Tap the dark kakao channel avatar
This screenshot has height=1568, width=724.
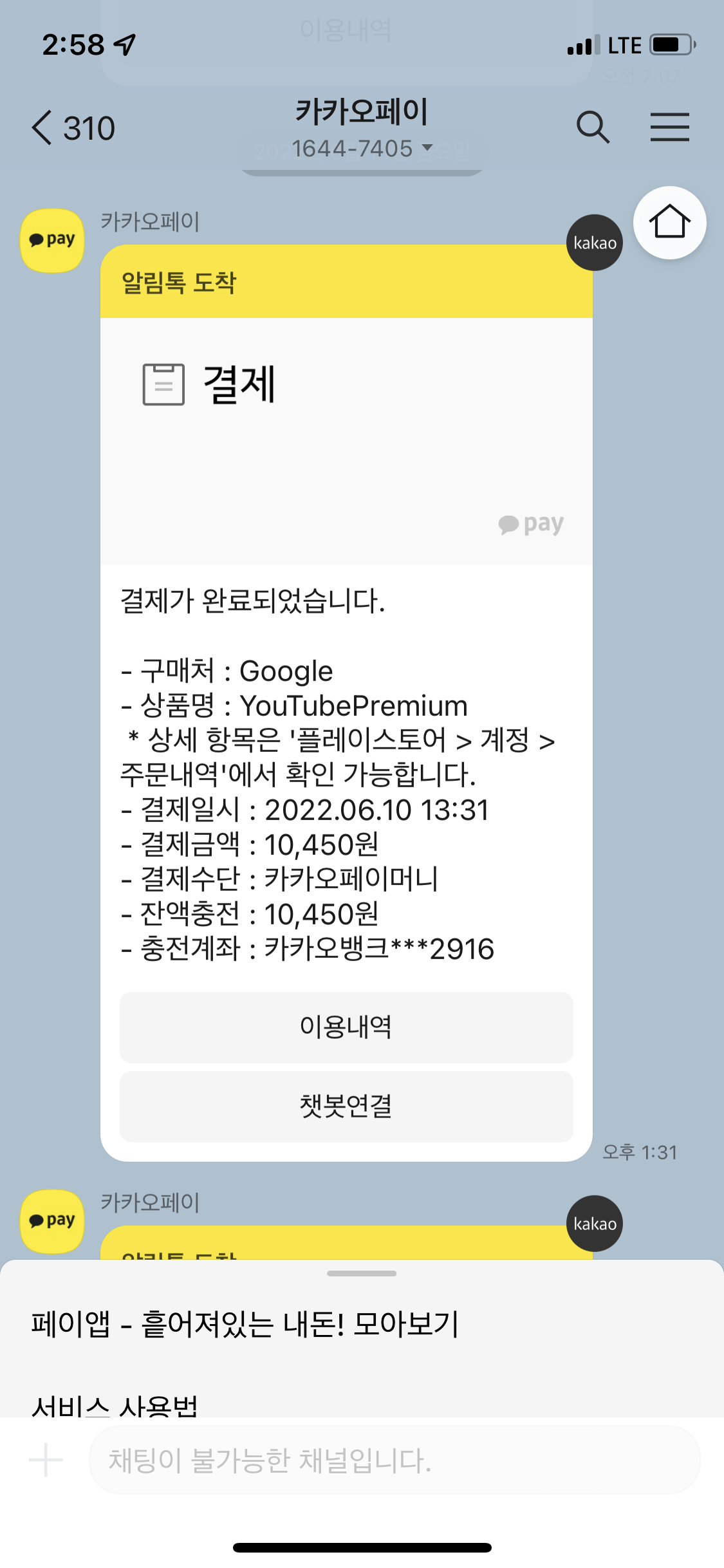pos(593,242)
